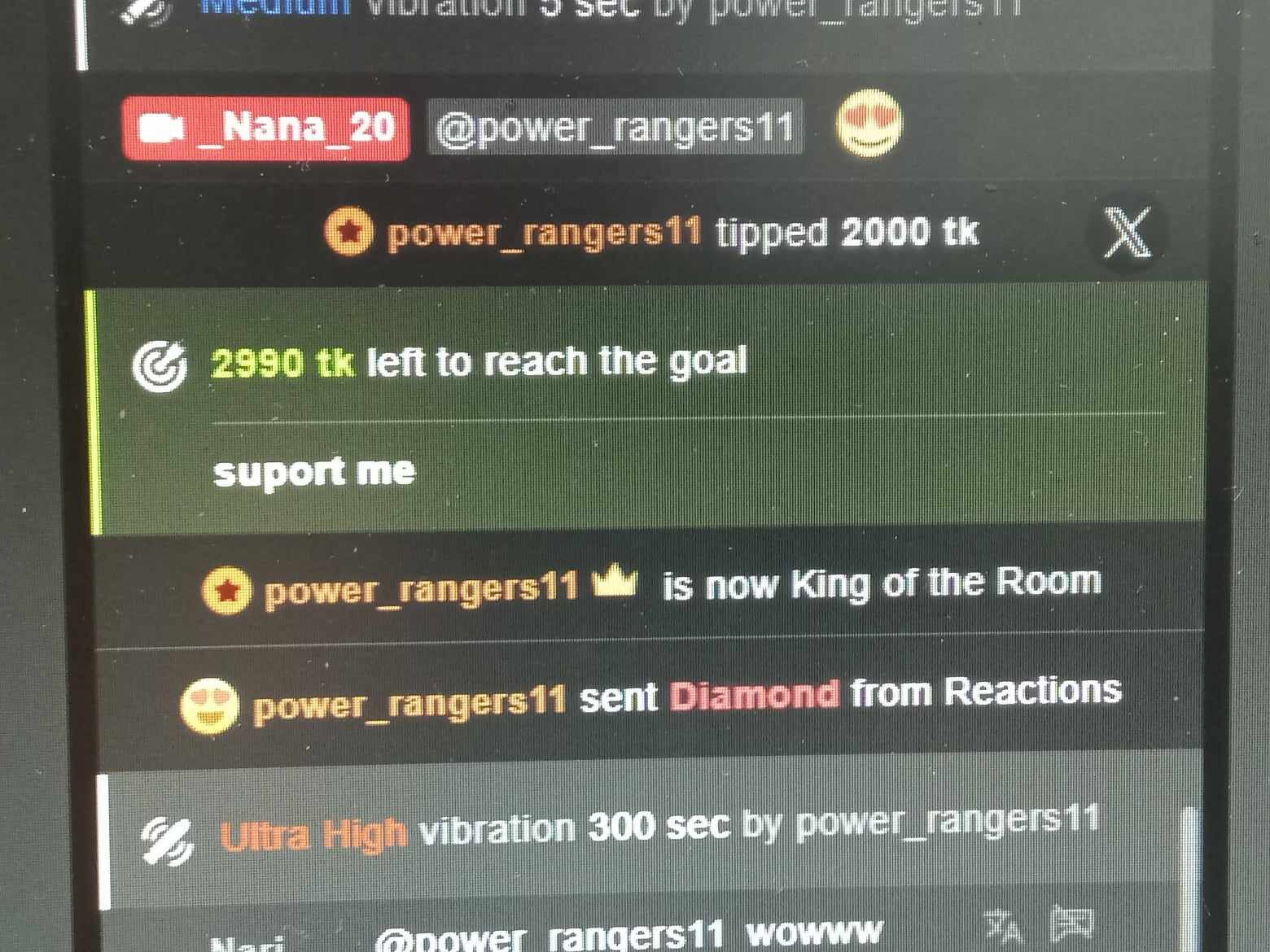The height and width of the screenshot is (952, 1270).
Task: Open _Nana_20's broadcaster name tag
Action: pyautogui.click(x=266, y=129)
